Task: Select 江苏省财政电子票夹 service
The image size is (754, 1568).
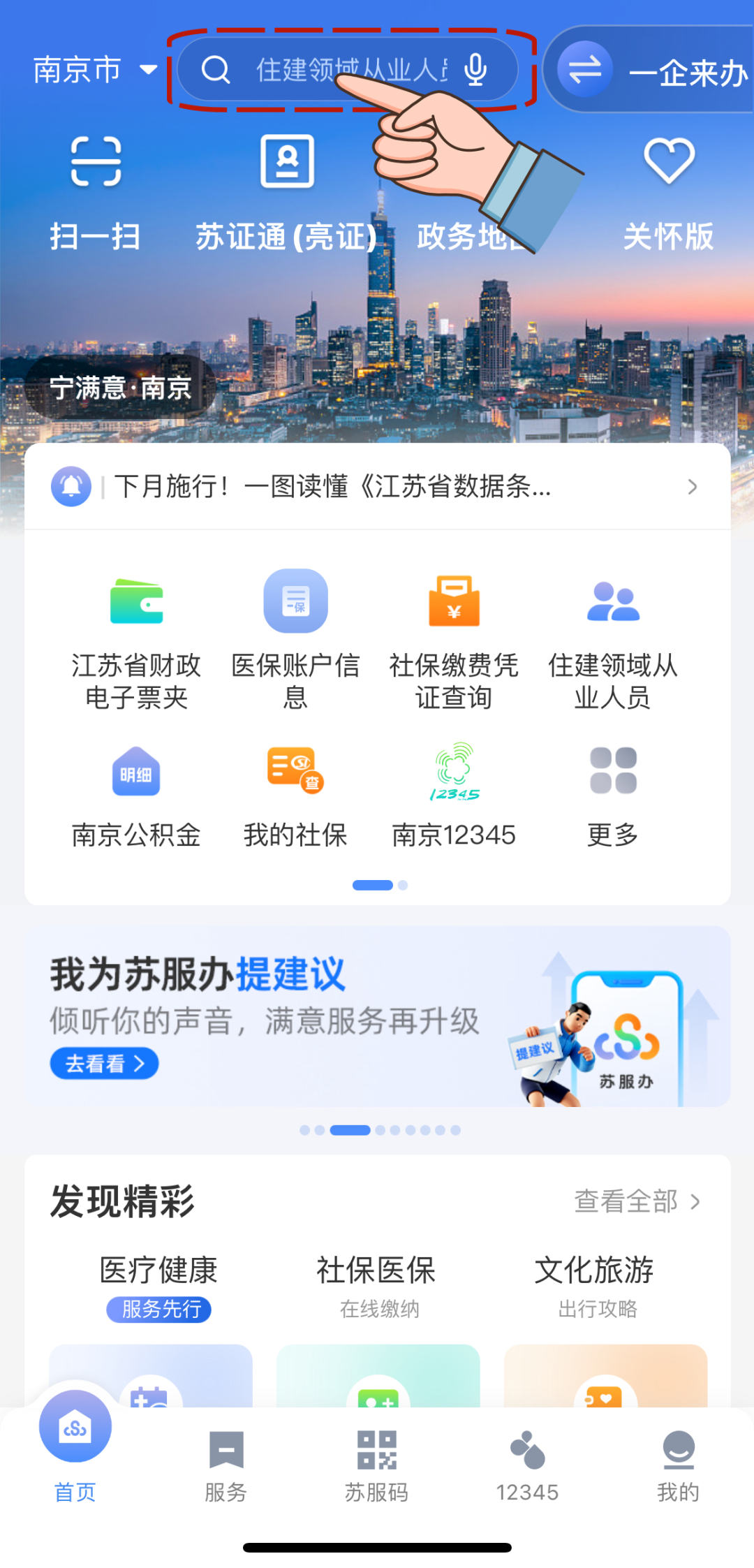Action: pyautogui.click(x=136, y=636)
